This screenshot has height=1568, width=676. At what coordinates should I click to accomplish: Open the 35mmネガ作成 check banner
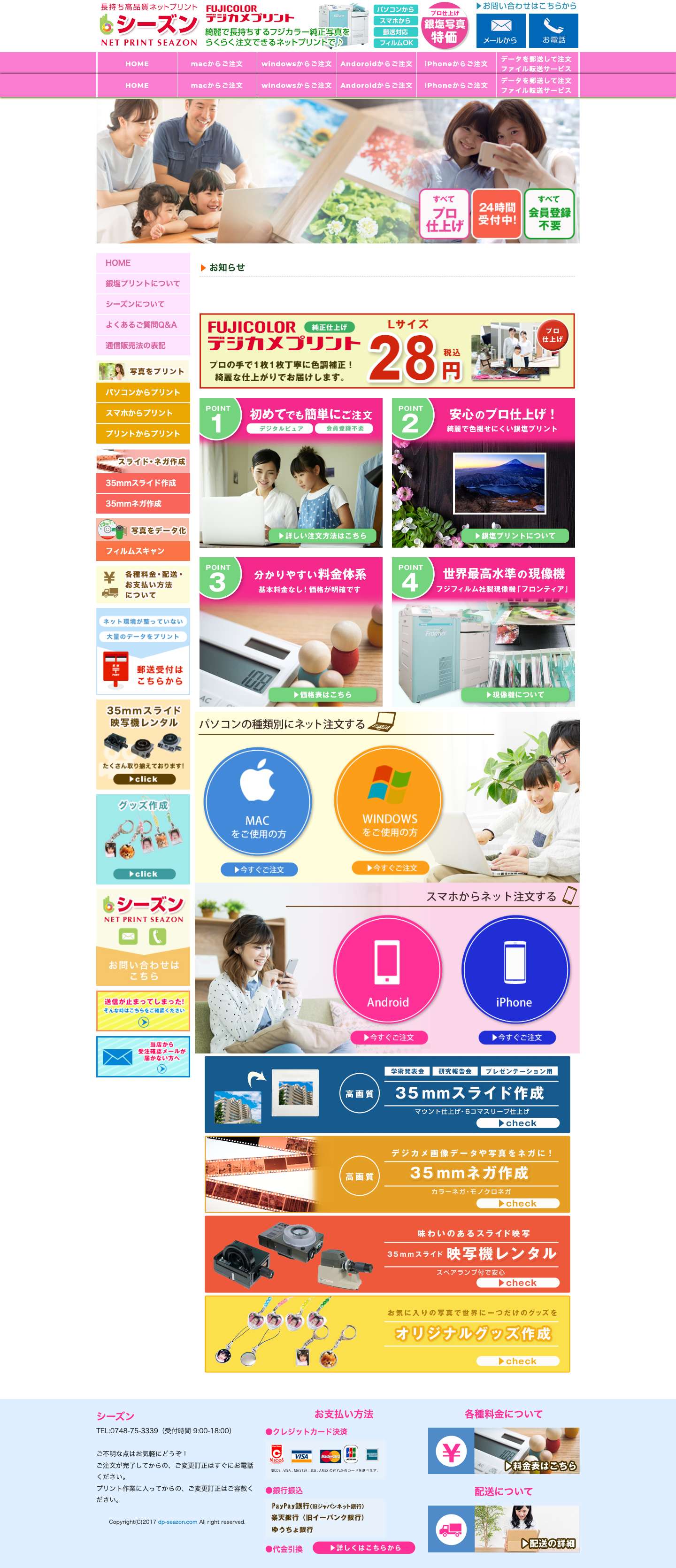click(x=518, y=1203)
